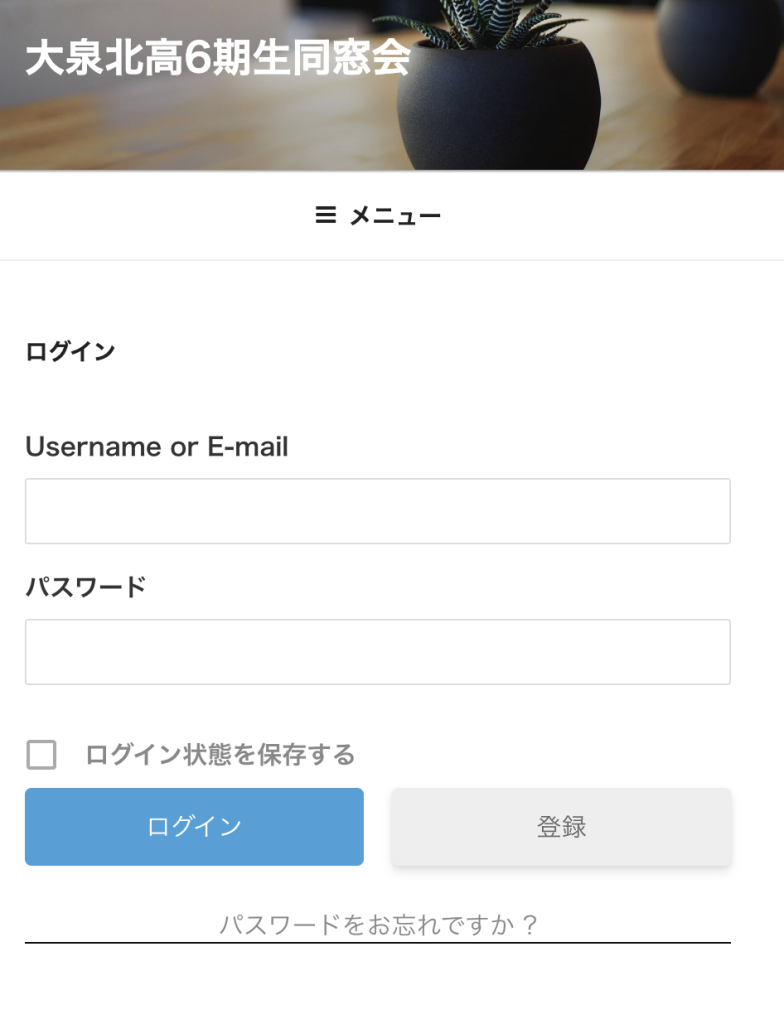Focus the Username or E-mail field
This screenshot has width=784, height=1024.
(x=377, y=511)
